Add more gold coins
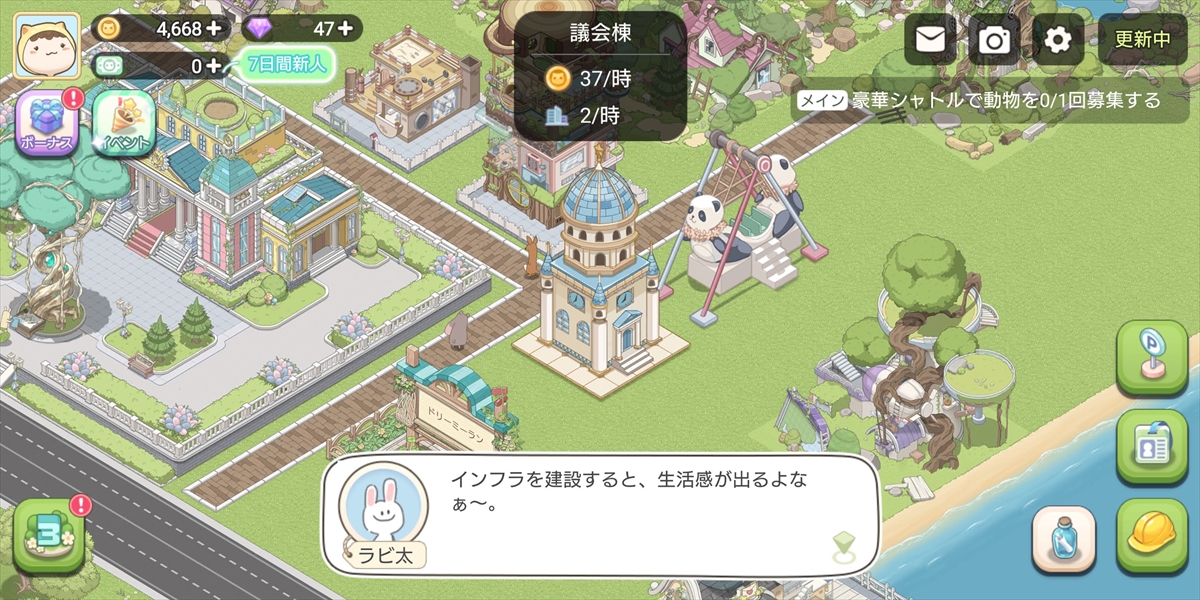 213,29
